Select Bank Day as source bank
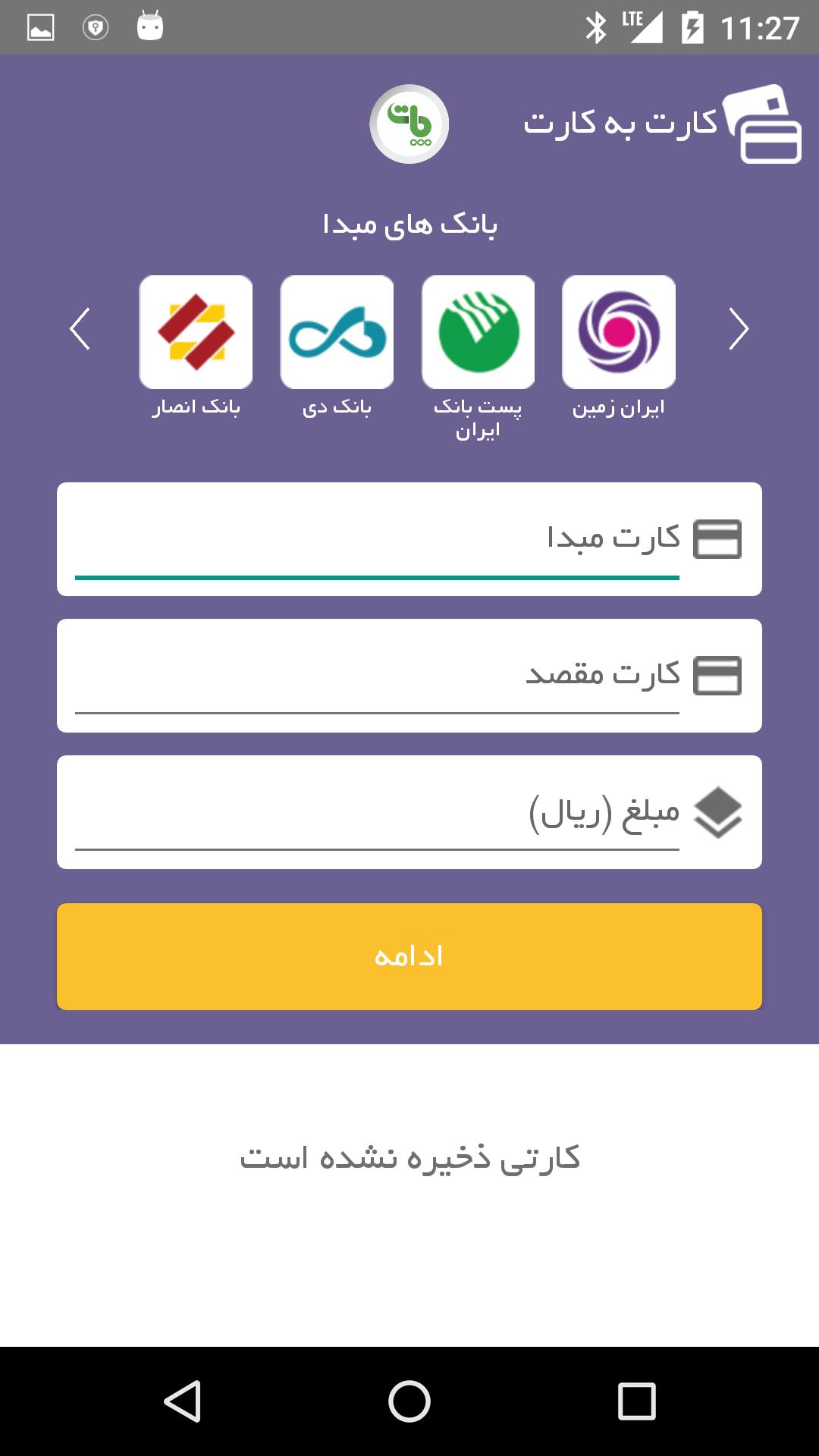Image resolution: width=819 pixels, height=1456 pixels. pyautogui.click(x=337, y=332)
